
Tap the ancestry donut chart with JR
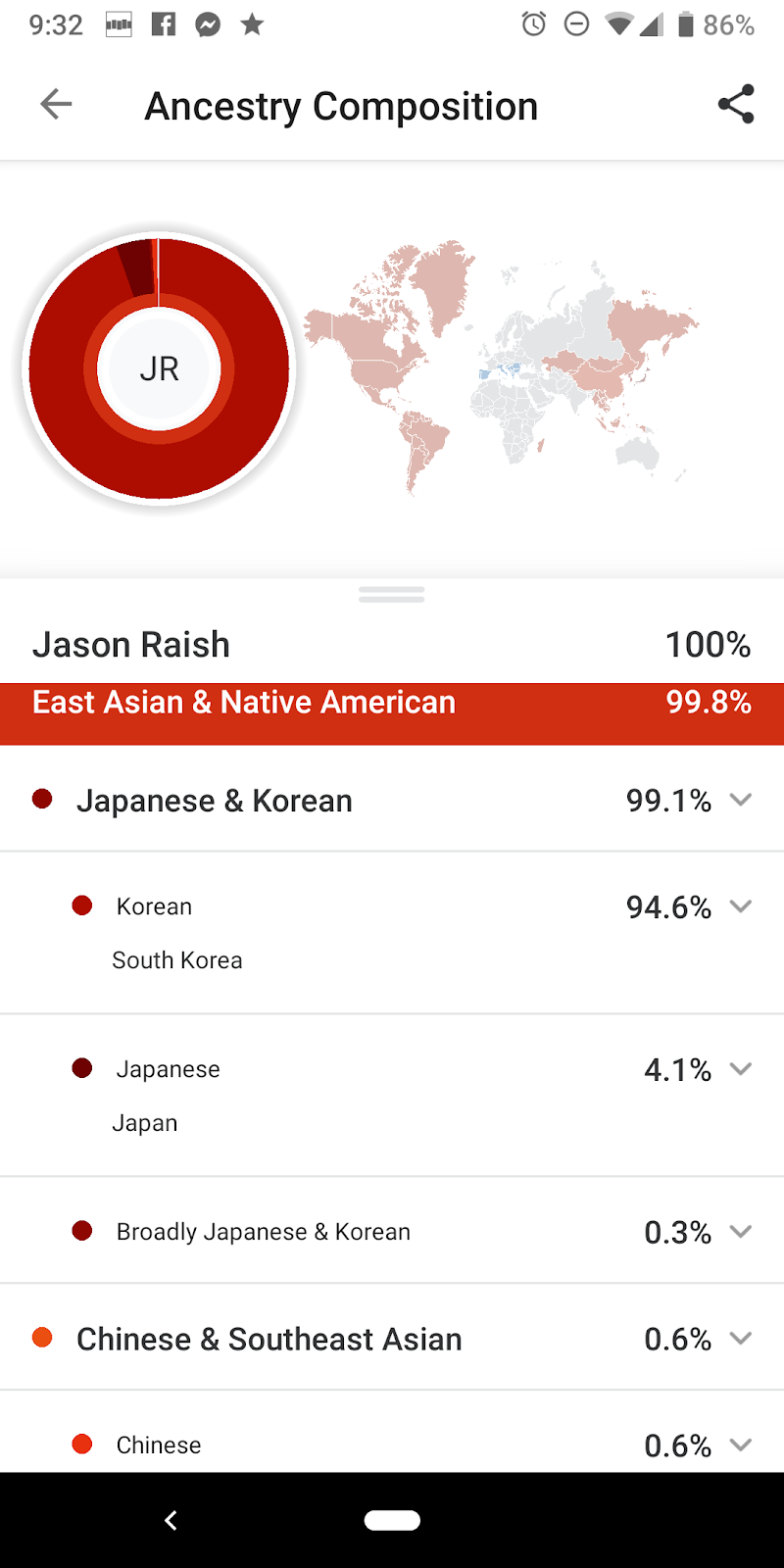[159, 368]
